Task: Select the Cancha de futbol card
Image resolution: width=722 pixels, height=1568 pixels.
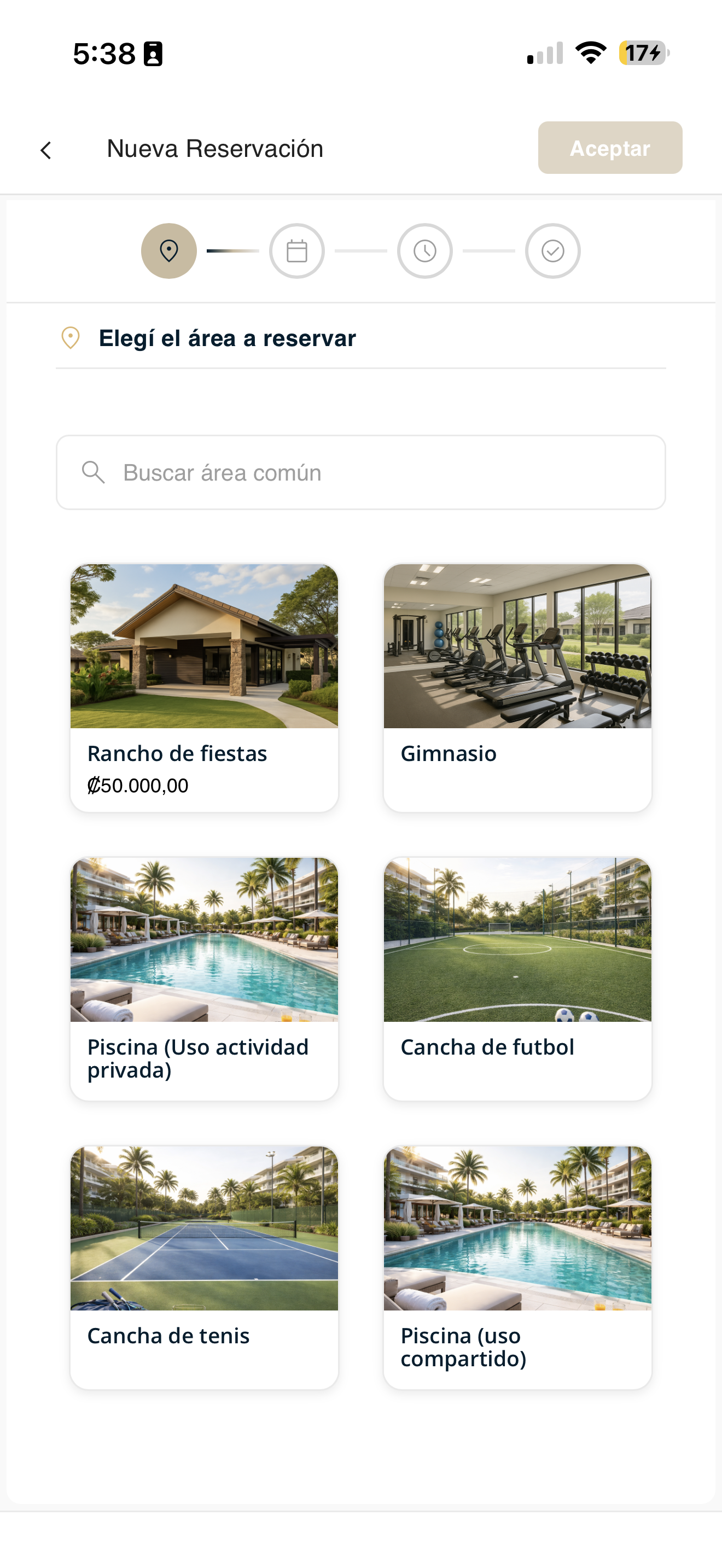Action: coord(517,979)
